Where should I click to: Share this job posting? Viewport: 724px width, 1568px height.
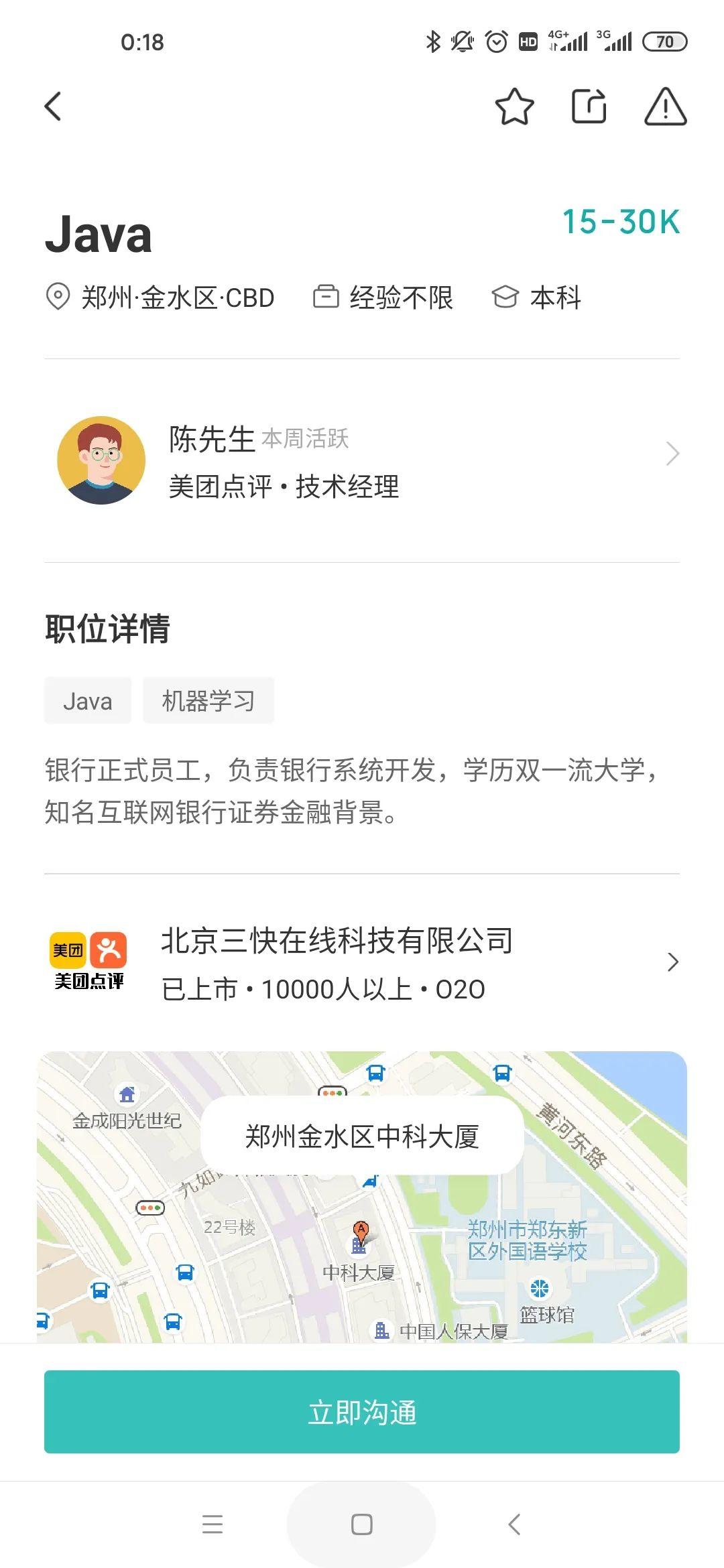click(589, 107)
